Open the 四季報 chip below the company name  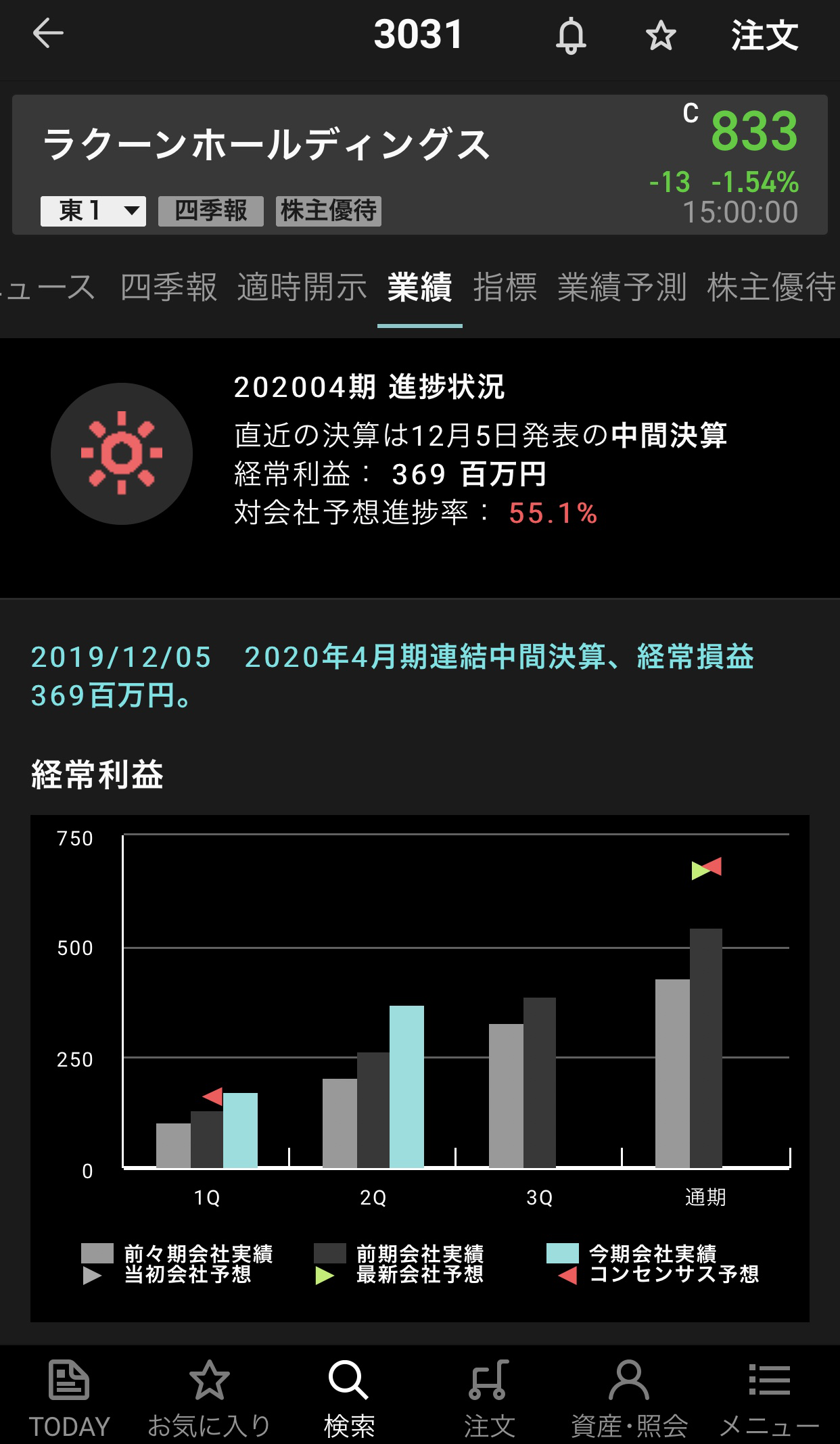coord(211,211)
